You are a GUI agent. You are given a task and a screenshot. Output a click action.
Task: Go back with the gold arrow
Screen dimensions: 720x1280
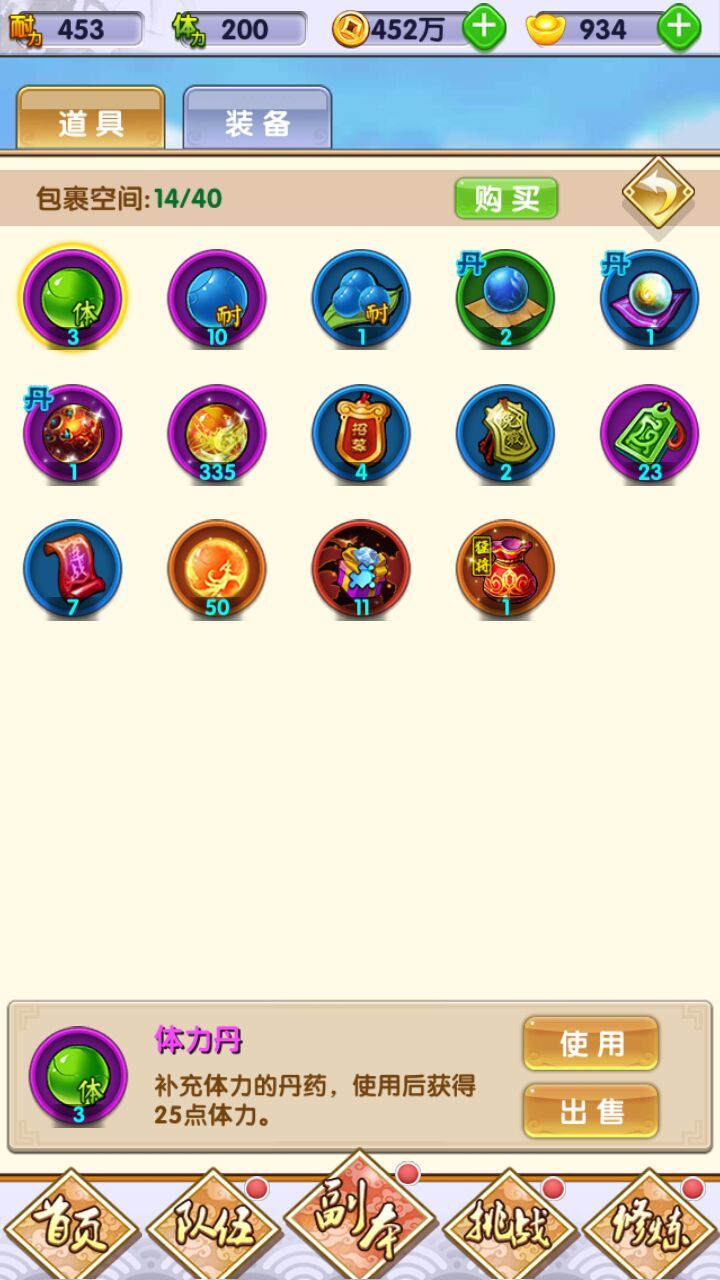pyautogui.click(x=658, y=192)
